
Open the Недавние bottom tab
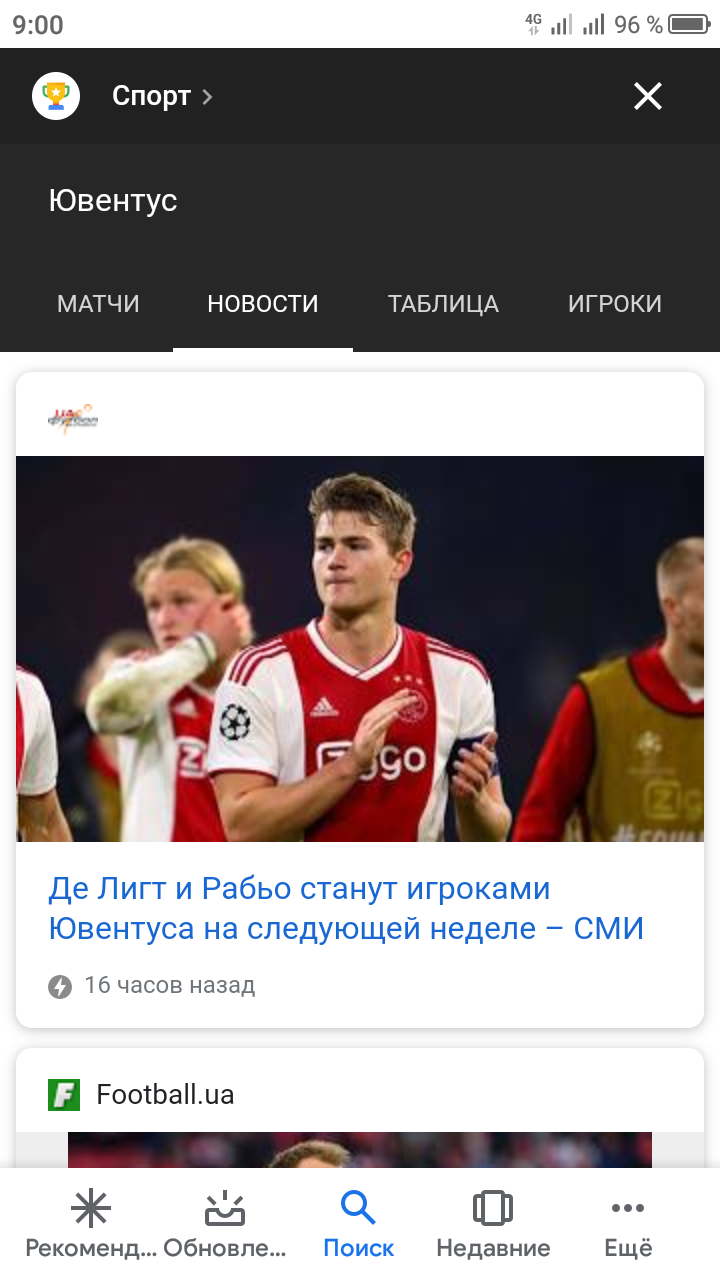[493, 1224]
